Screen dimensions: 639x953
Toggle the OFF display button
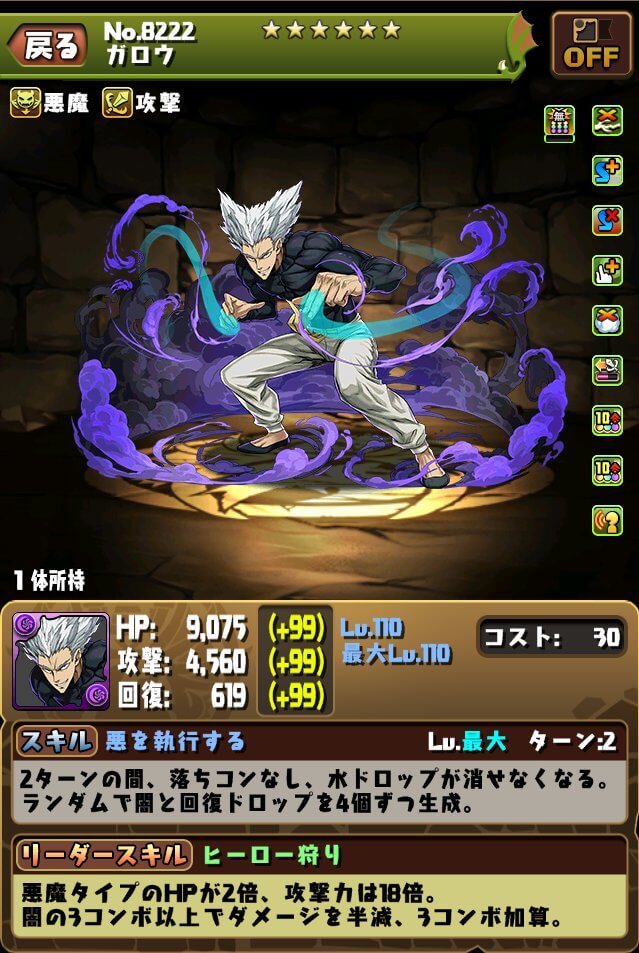tap(591, 46)
